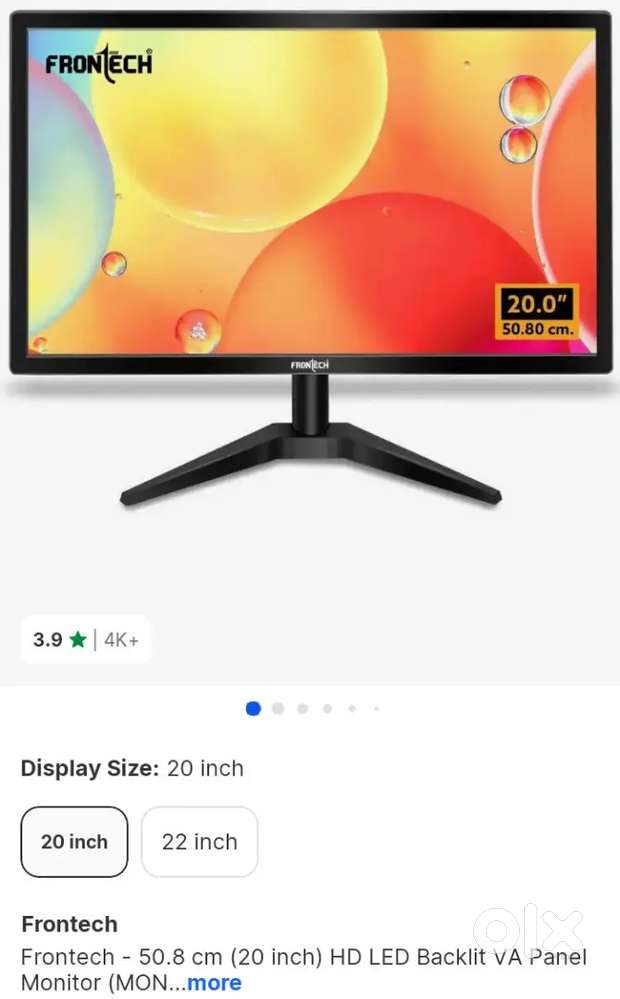This screenshot has height=999, width=620.
Task: Expand the description with the more link
Action: tap(214, 982)
